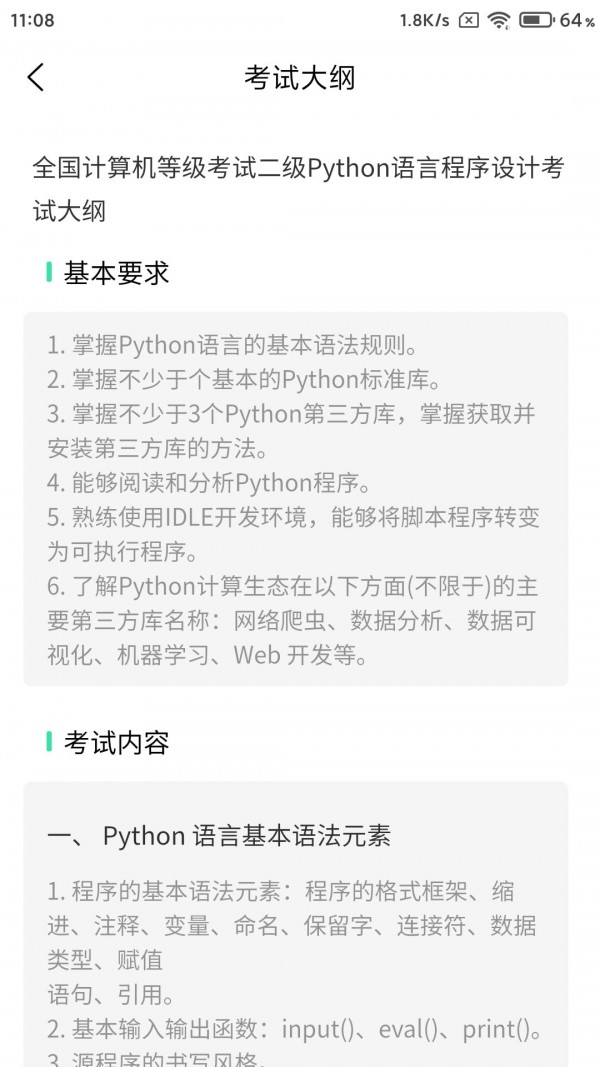Screen dimensions: 600x1067
Task: Go back from the 考试大纲 page
Action: point(36,78)
